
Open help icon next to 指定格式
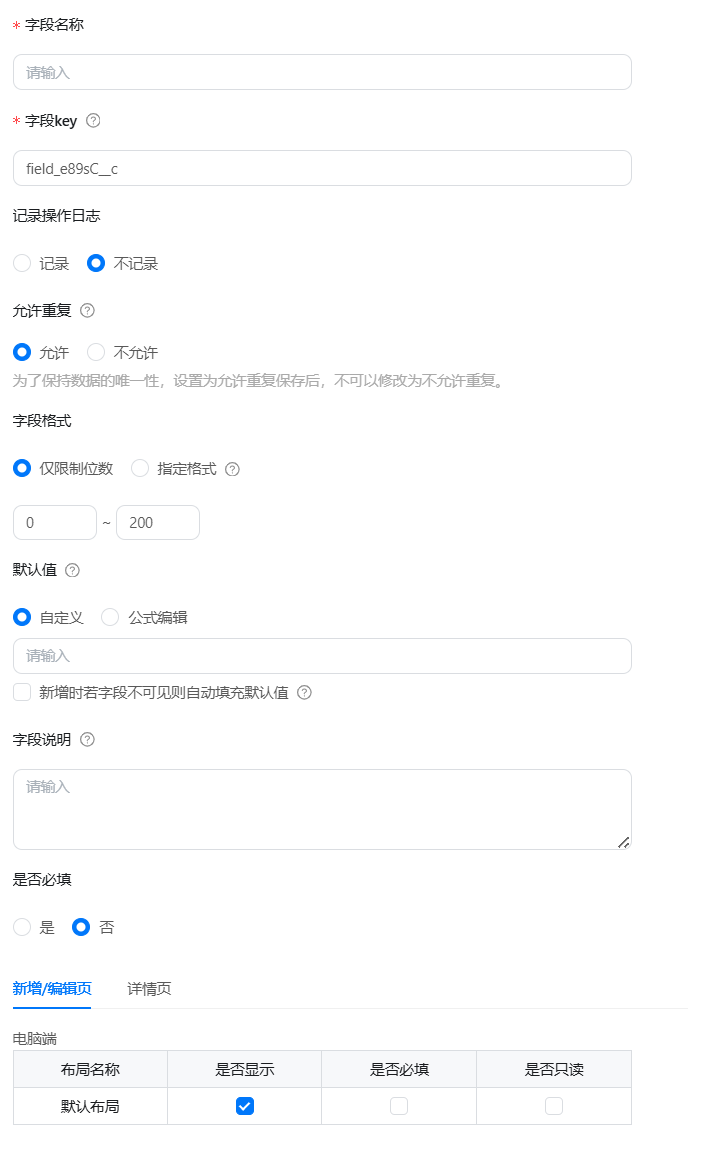[232, 469]
